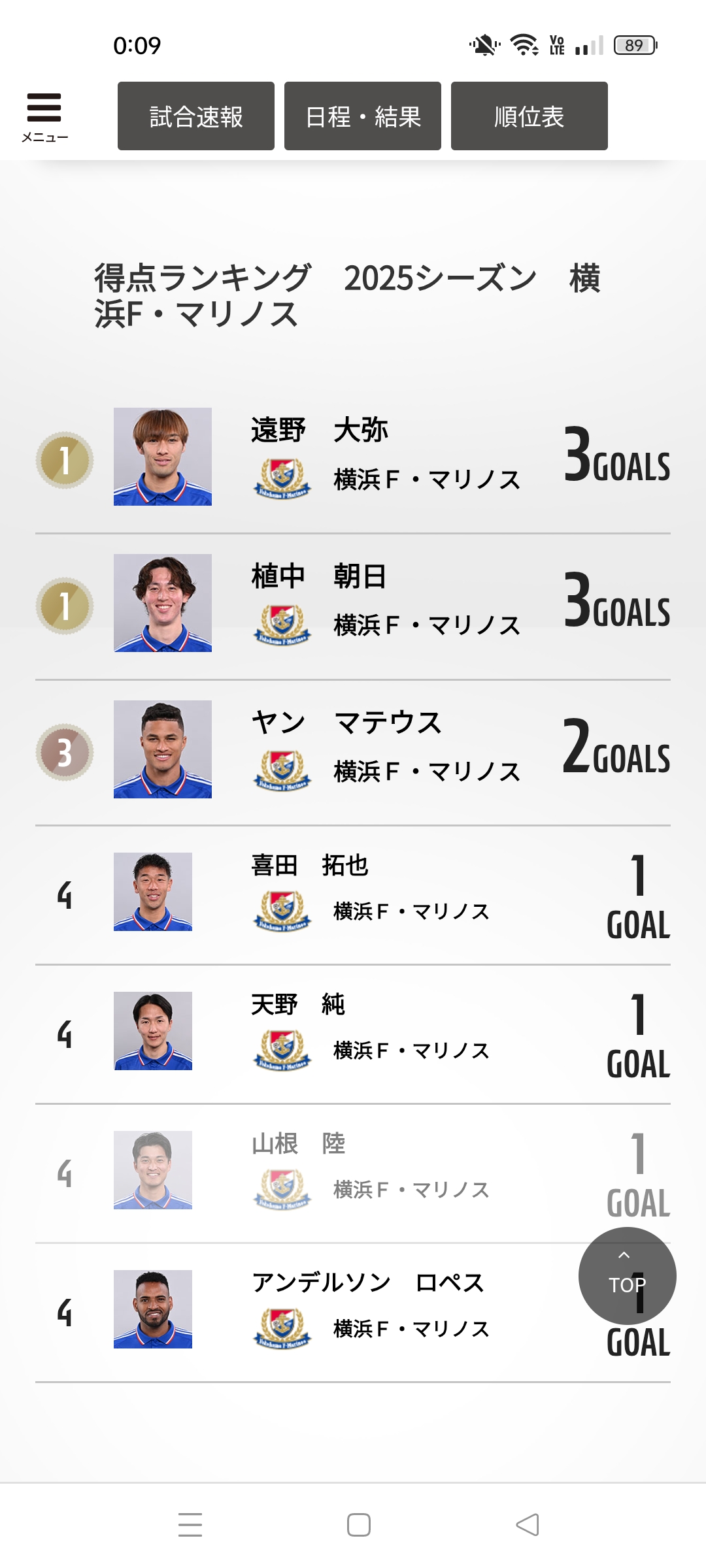
Task: Open the 試合速報 live scores page
Action: [196, 116]
